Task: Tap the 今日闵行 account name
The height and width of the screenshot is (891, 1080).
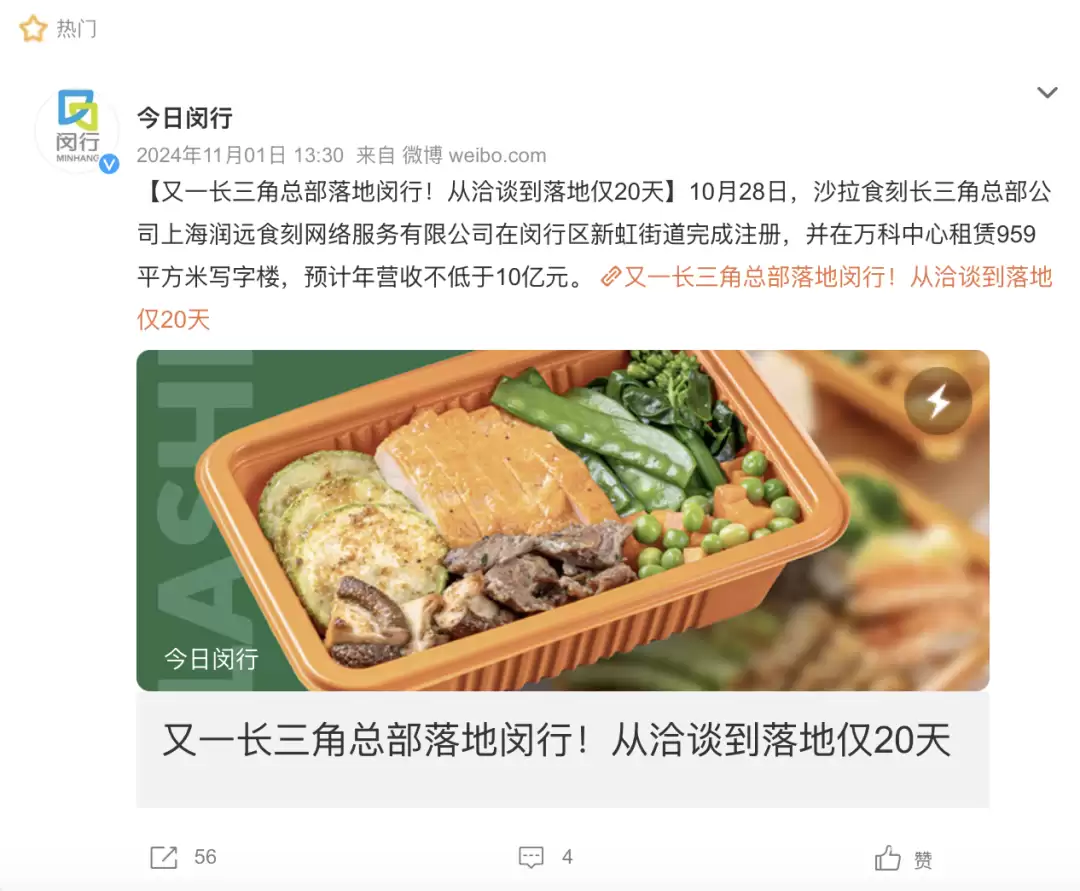Action: coord(185,118)
